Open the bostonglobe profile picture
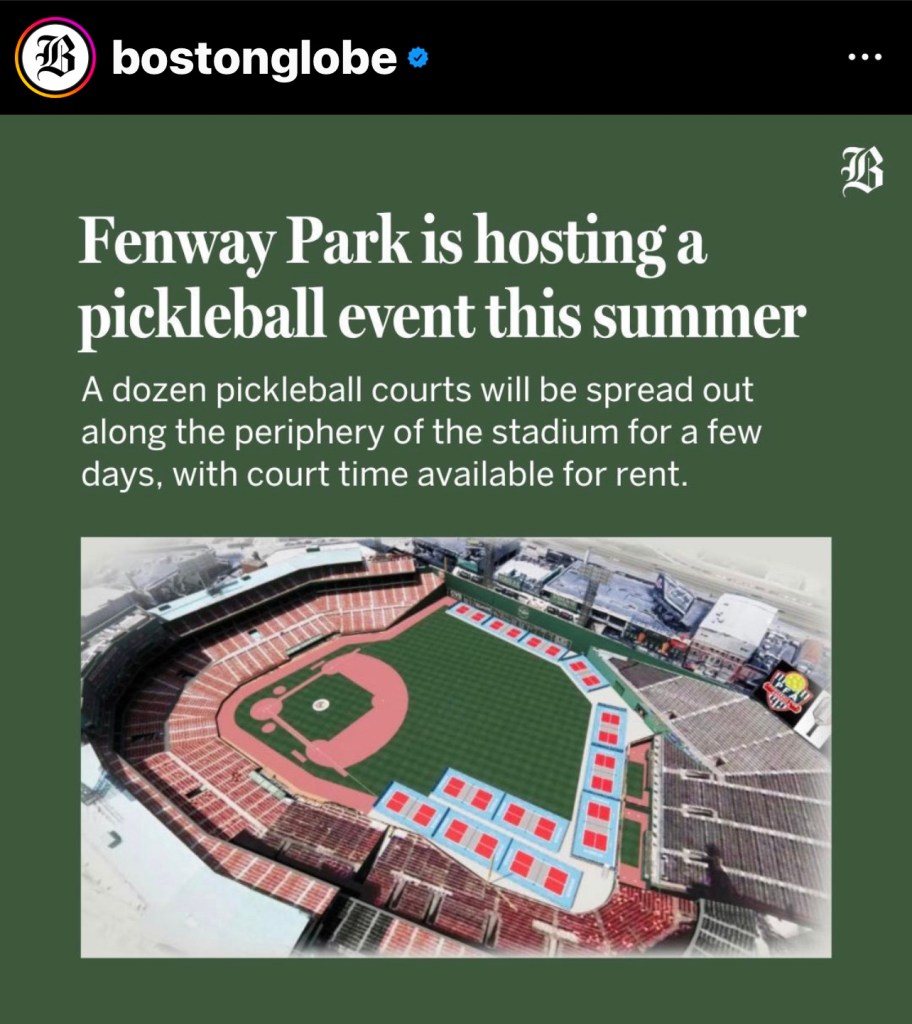The width and height of the screenshot is (912, 1024). point(54,57)
